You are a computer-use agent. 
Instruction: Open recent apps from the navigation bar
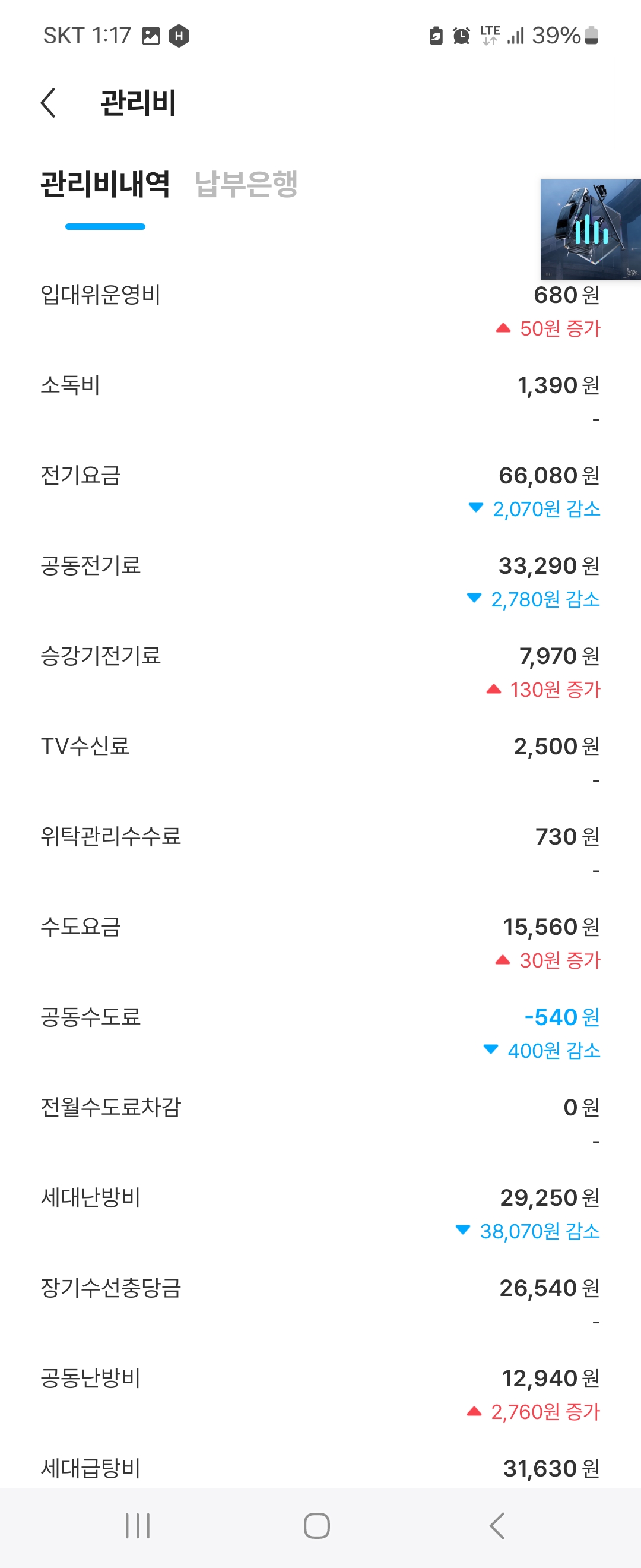coord(138,1525)
